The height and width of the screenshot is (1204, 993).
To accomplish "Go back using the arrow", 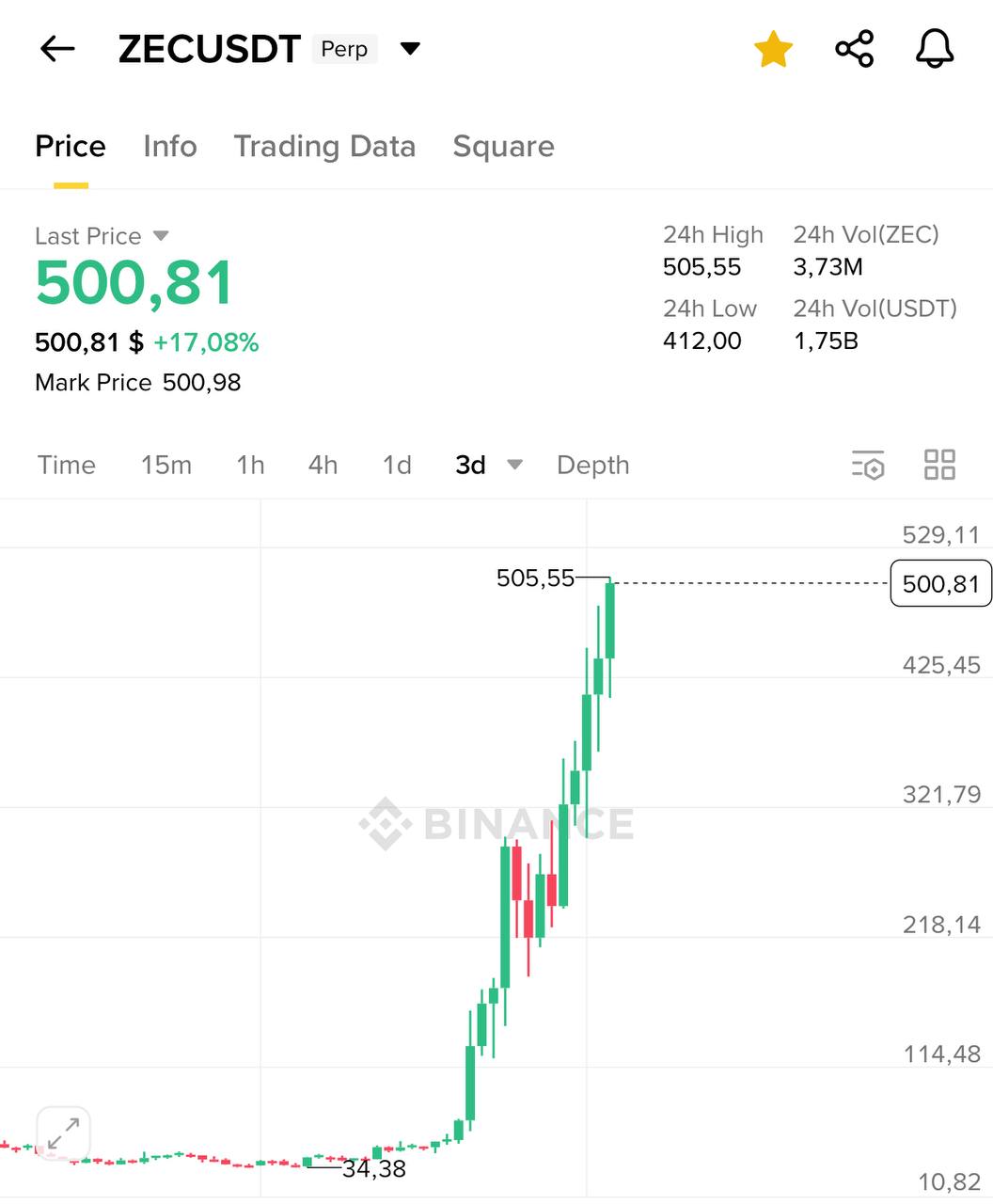I will 57,49.
